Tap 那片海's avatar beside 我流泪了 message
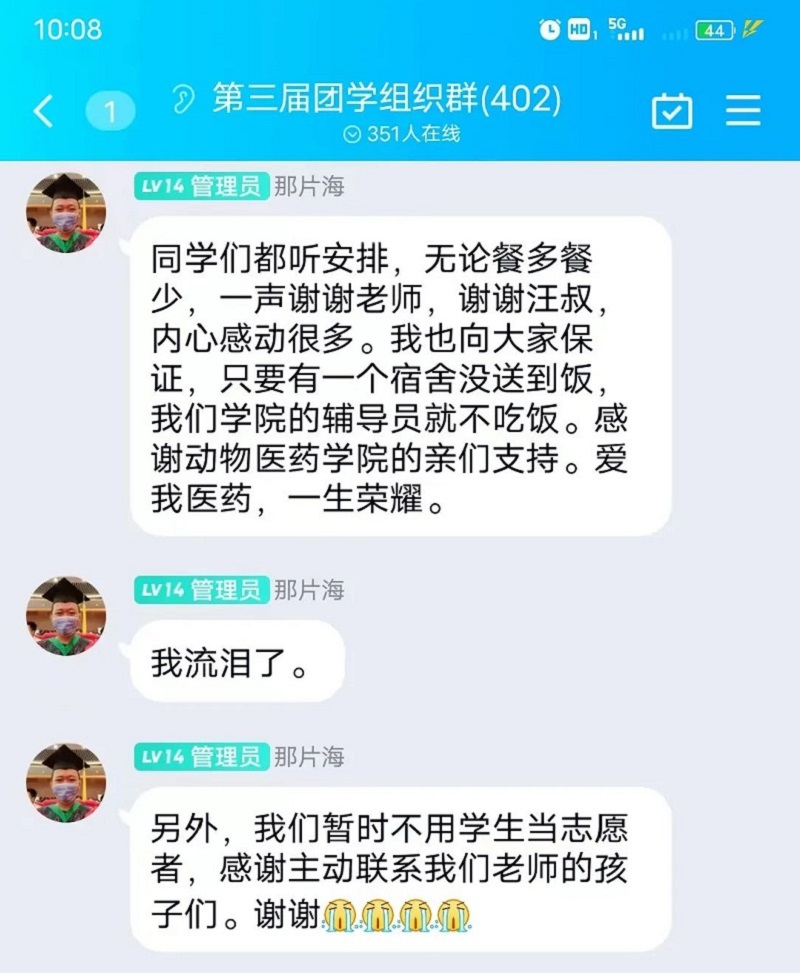Screen dimensions: 800x973 tap(65, 617)
